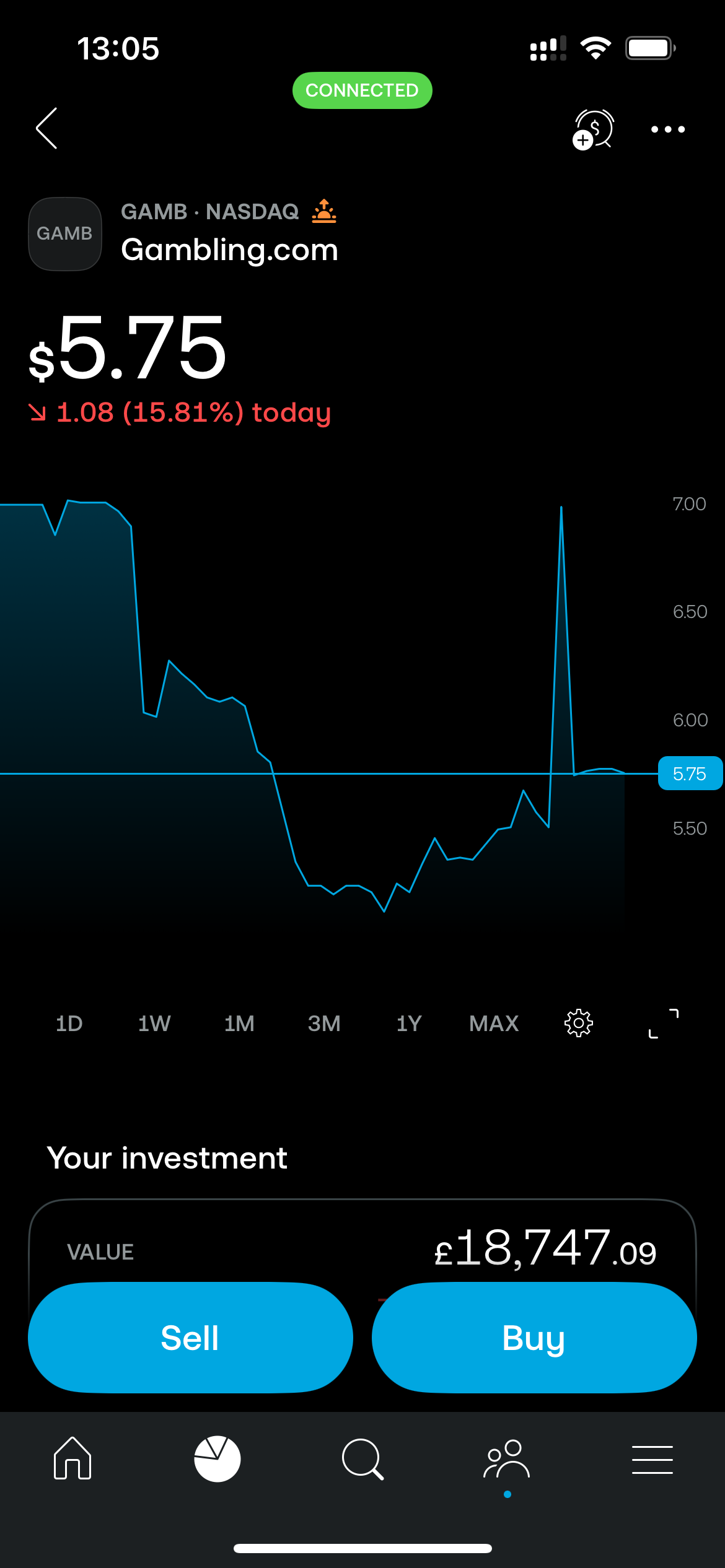This screenshot has height=1568, width=725.
Task: Select the MAX chart range
Action: [x=494, y=1024]
